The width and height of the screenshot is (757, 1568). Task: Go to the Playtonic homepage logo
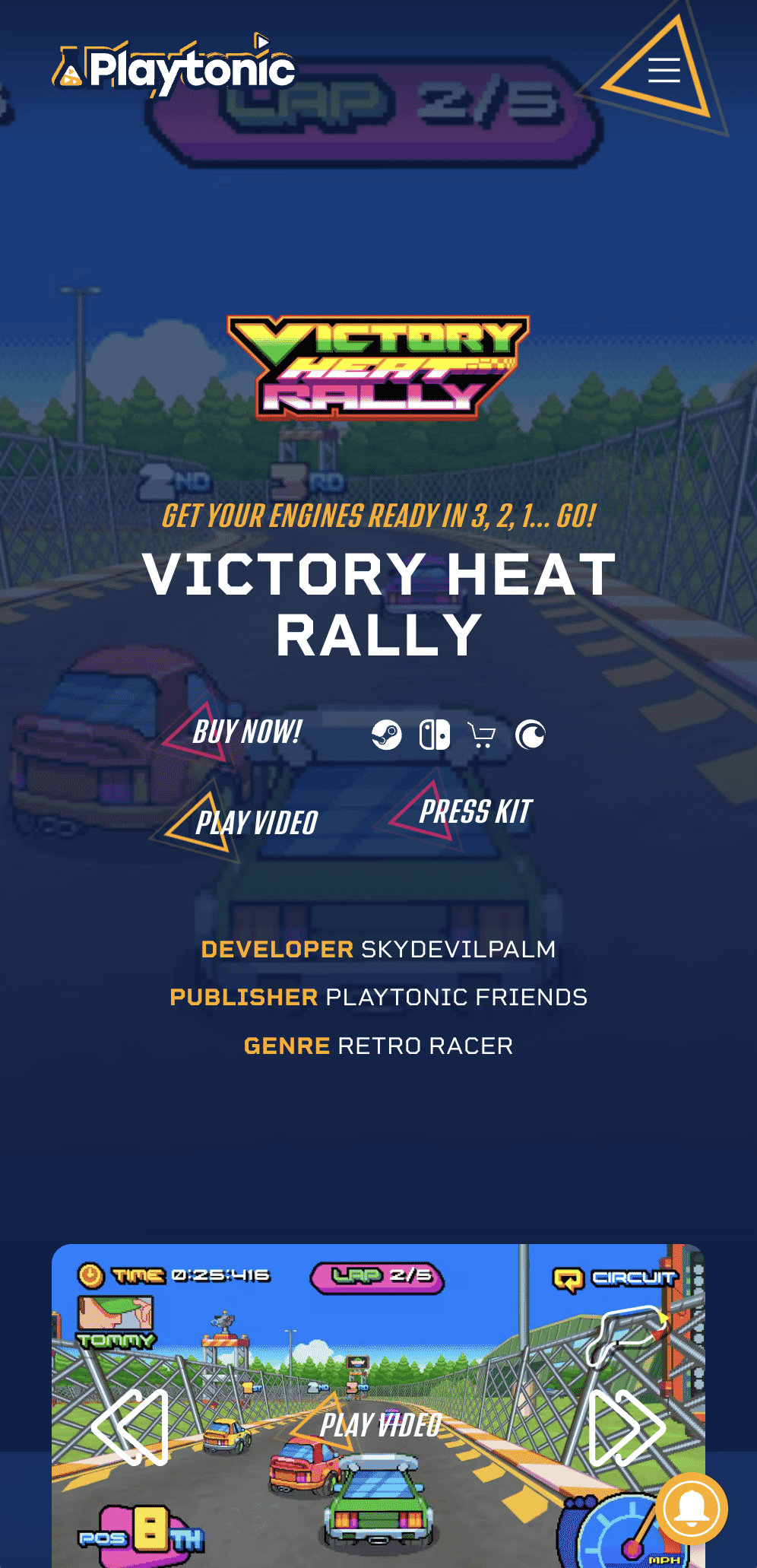[x=175, y=70]
